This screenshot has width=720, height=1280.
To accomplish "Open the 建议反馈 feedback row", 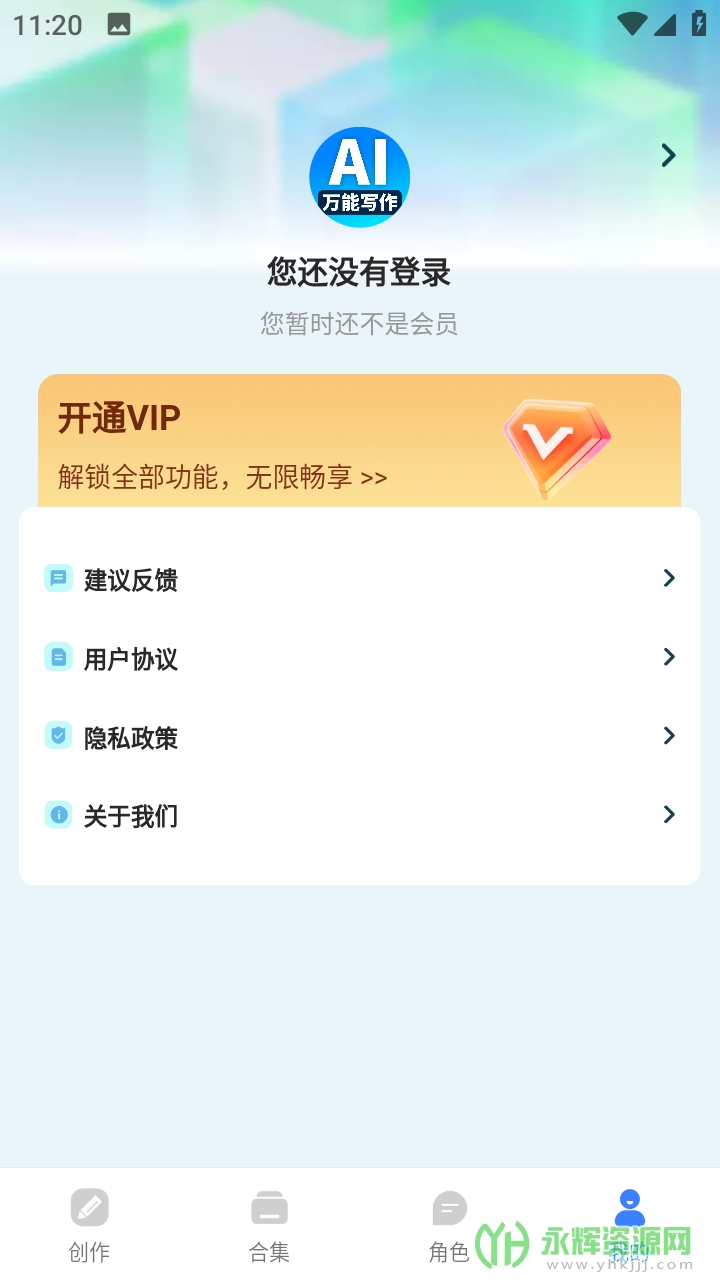I will coord(359,579).
